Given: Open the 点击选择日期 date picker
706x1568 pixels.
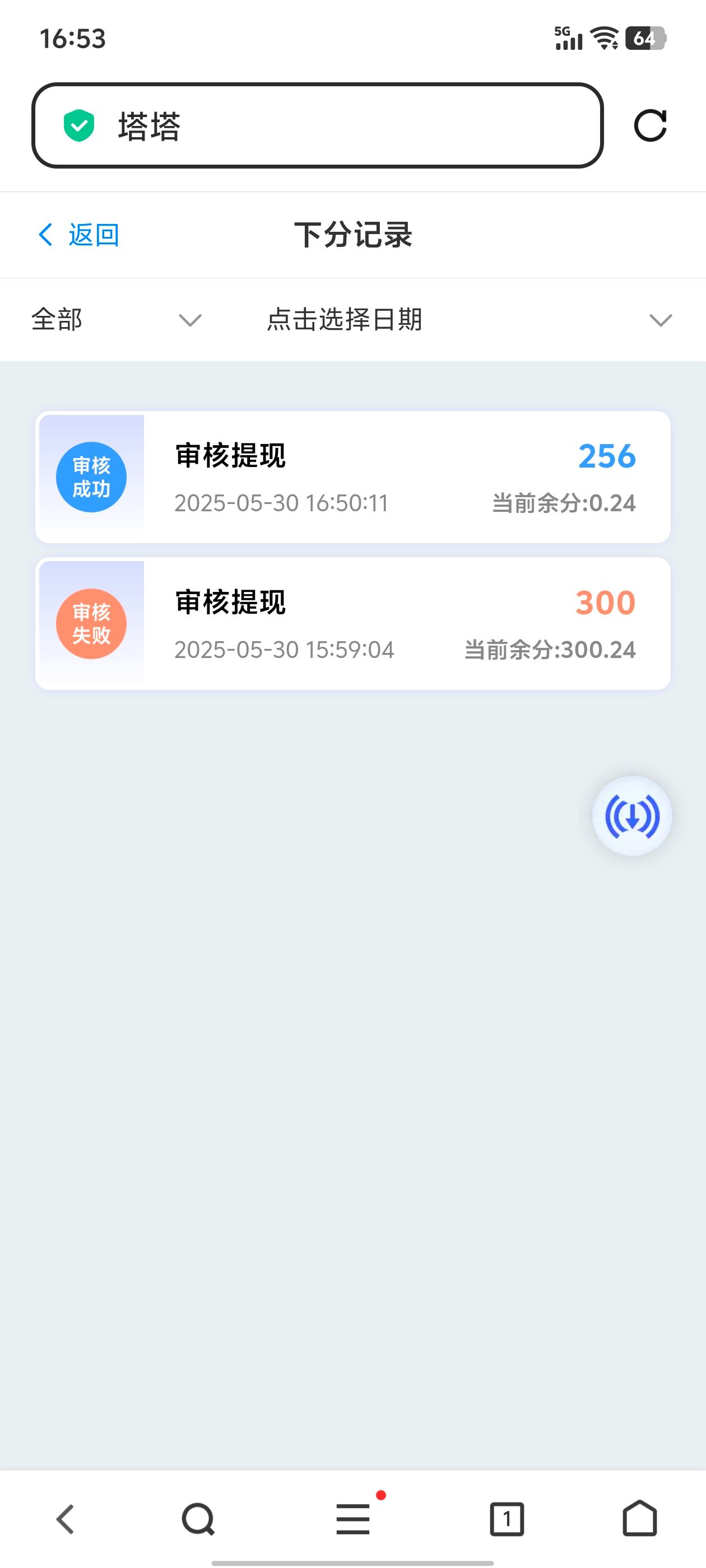Looking at the screenshot, I should 468,320.
